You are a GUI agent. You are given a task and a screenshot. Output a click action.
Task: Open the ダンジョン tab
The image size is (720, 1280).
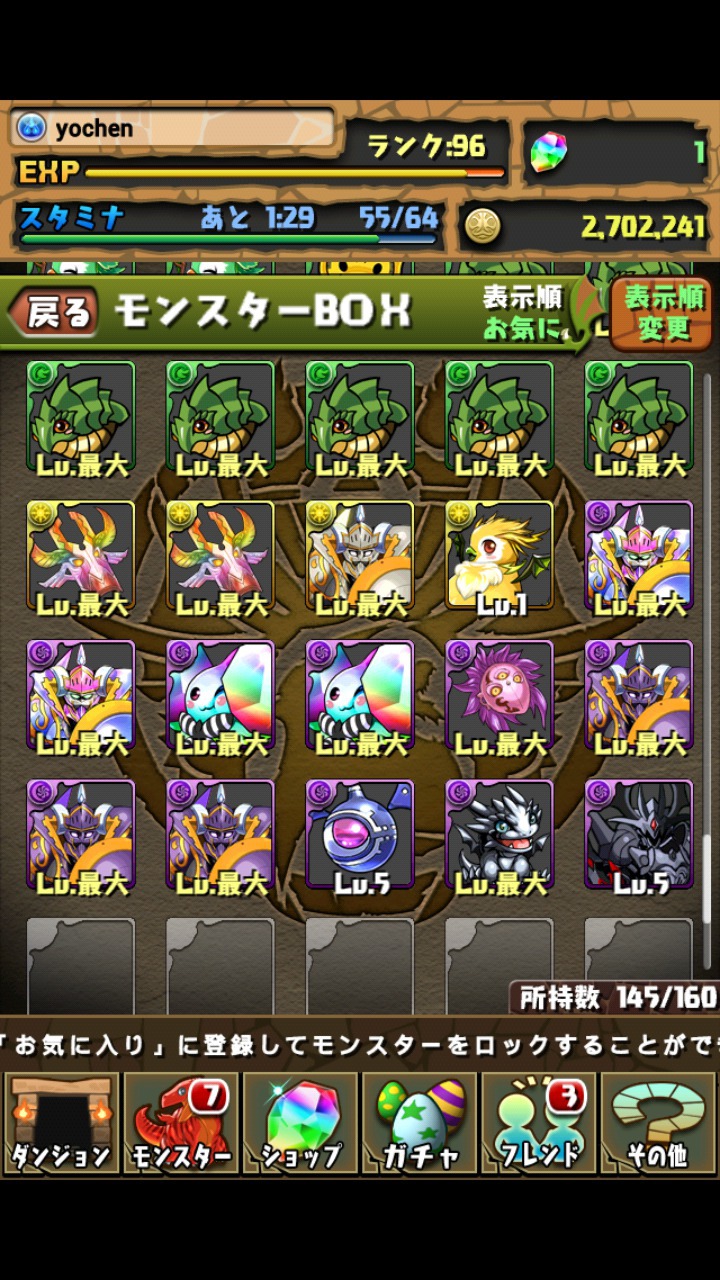60,1123
